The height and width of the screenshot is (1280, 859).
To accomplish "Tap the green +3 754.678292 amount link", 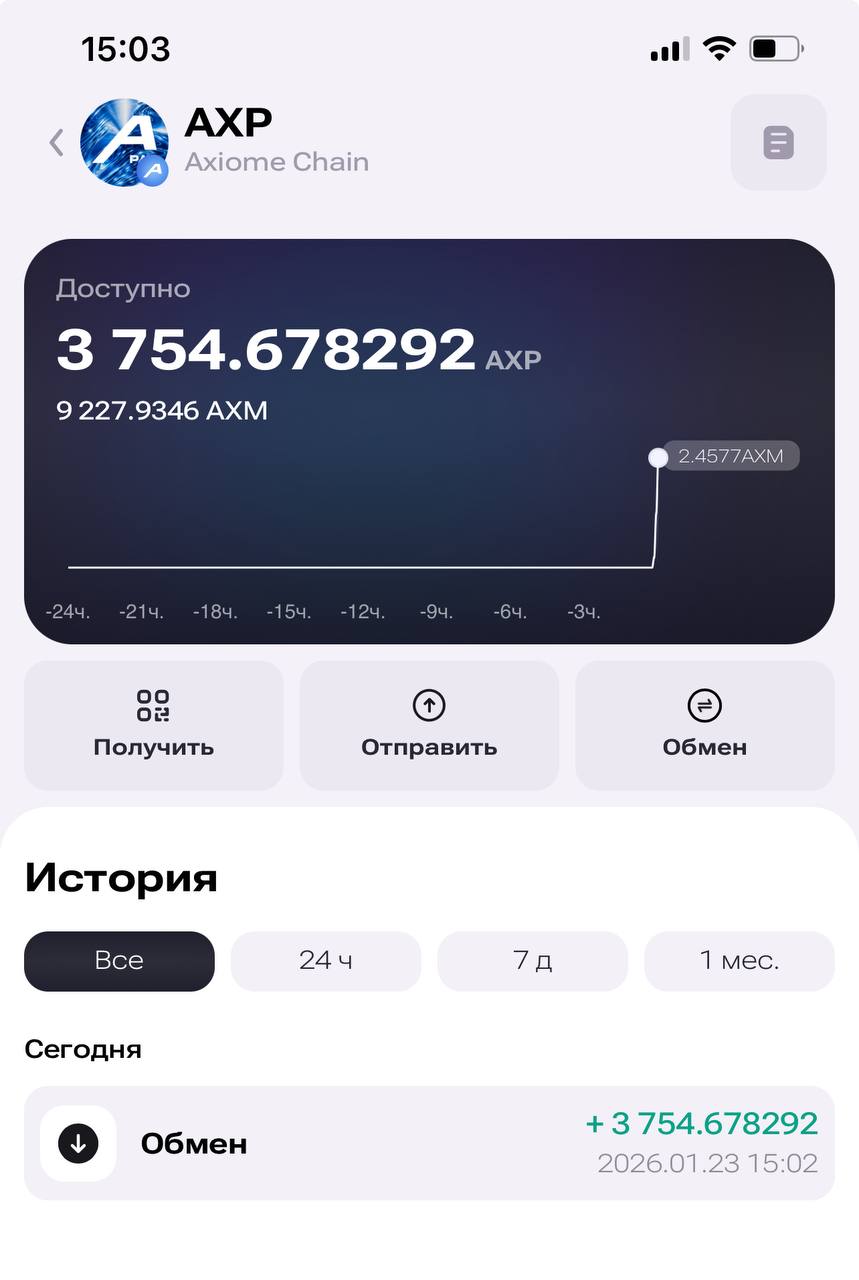I will tap(702, 1122).
